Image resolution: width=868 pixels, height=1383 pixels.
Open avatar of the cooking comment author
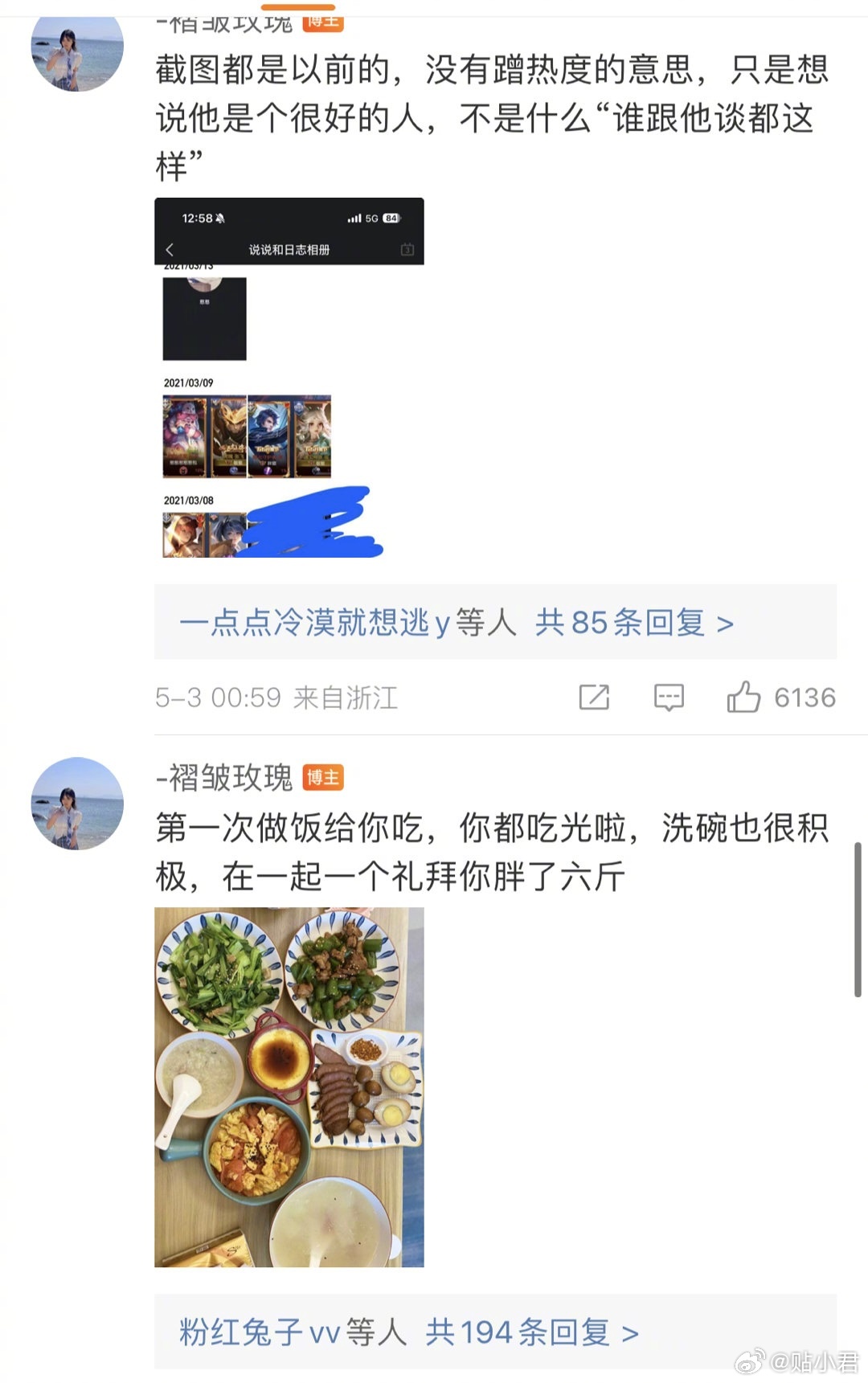point(77,803)
